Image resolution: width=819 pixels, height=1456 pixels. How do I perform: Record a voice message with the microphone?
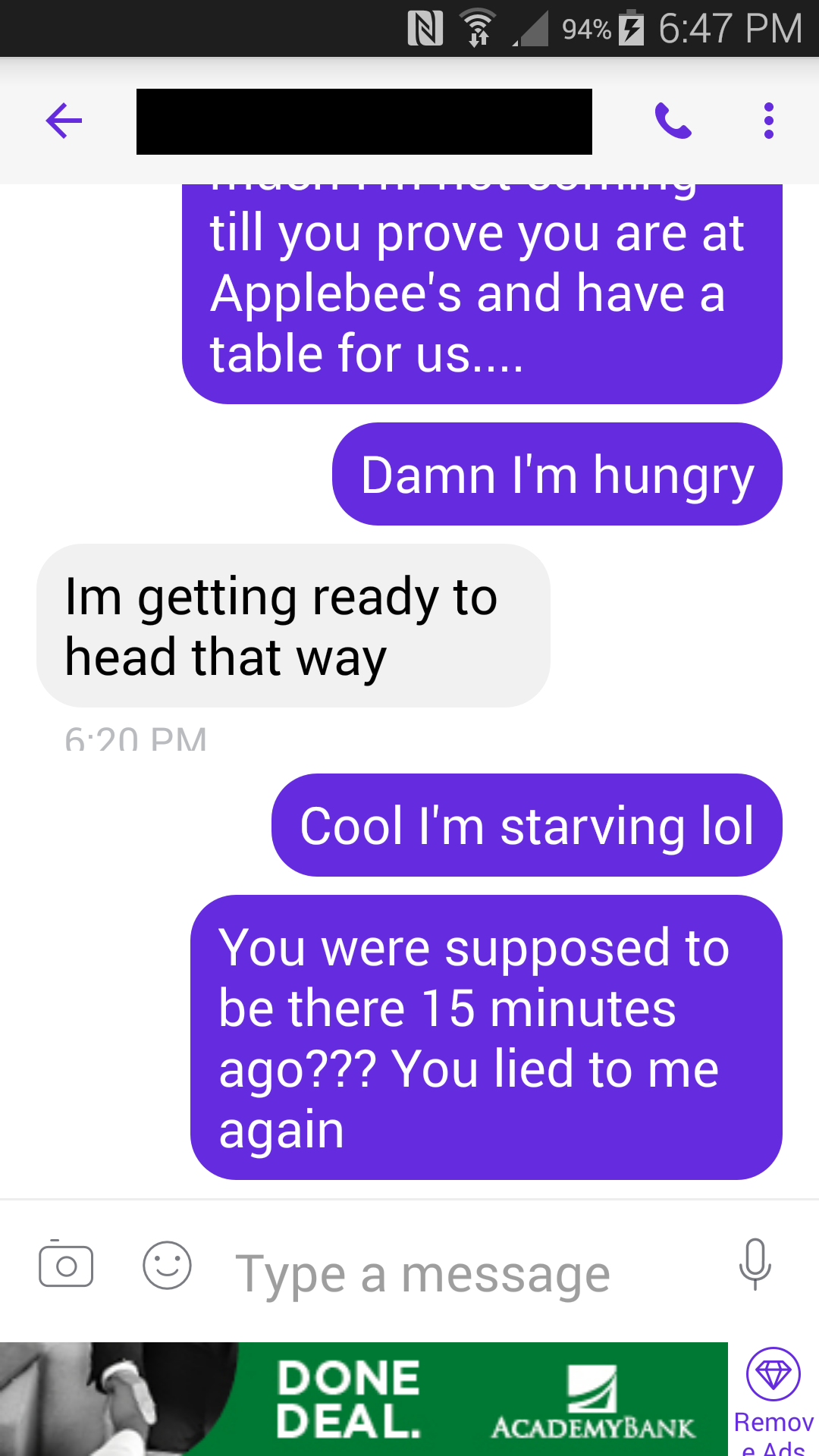click(x=755, y=1265)
